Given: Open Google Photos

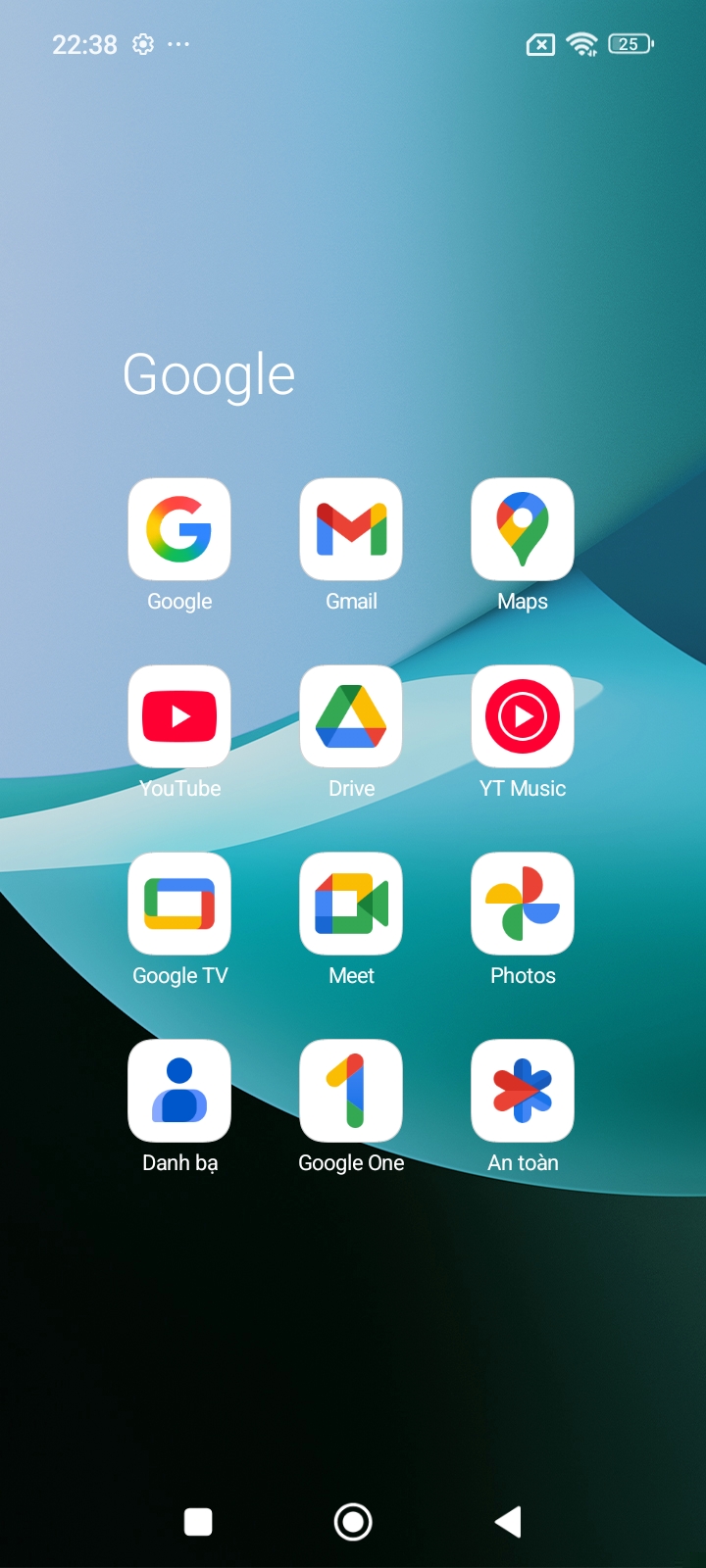Looking at the screenshot, I should [522, 904].
